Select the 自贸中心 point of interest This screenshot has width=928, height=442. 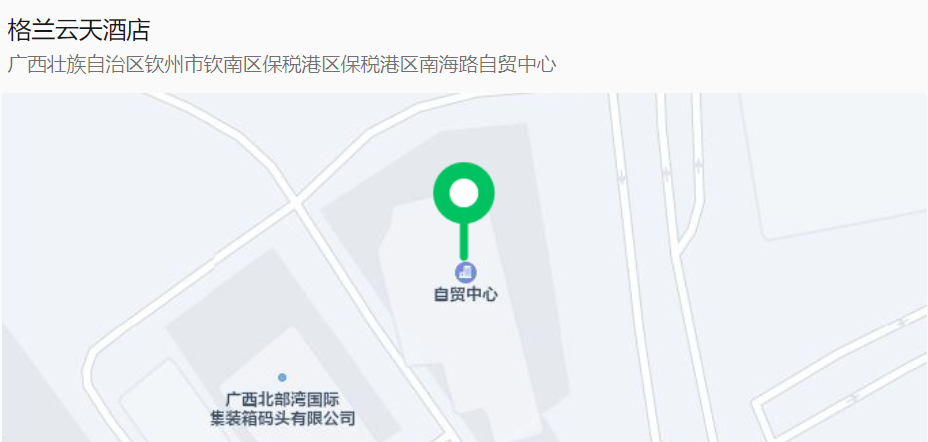click(465, 273)
